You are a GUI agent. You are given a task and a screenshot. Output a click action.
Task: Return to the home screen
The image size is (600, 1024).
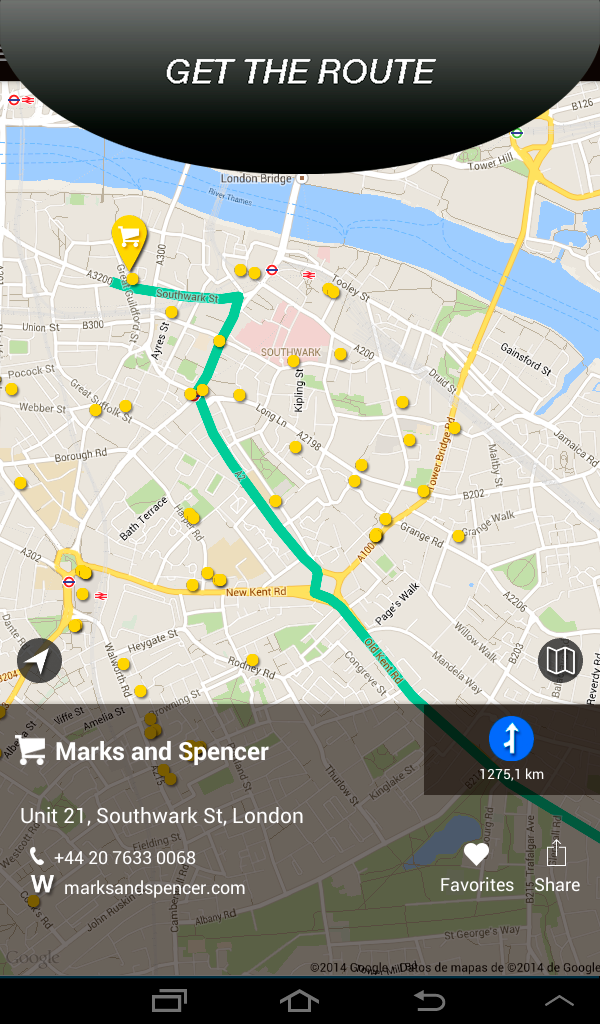click(299, 1000)
